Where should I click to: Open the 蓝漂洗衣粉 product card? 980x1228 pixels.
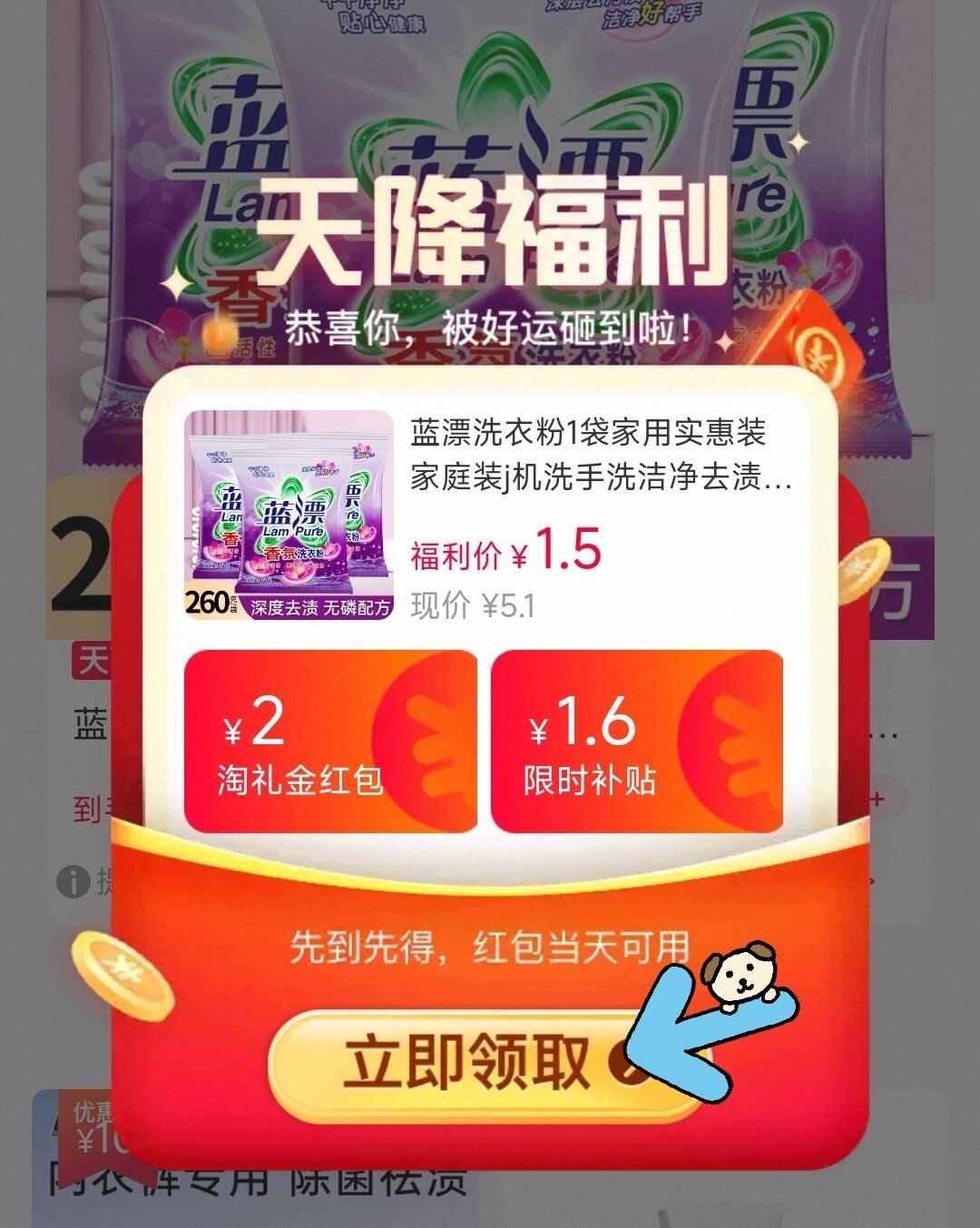tap(490, 516)
